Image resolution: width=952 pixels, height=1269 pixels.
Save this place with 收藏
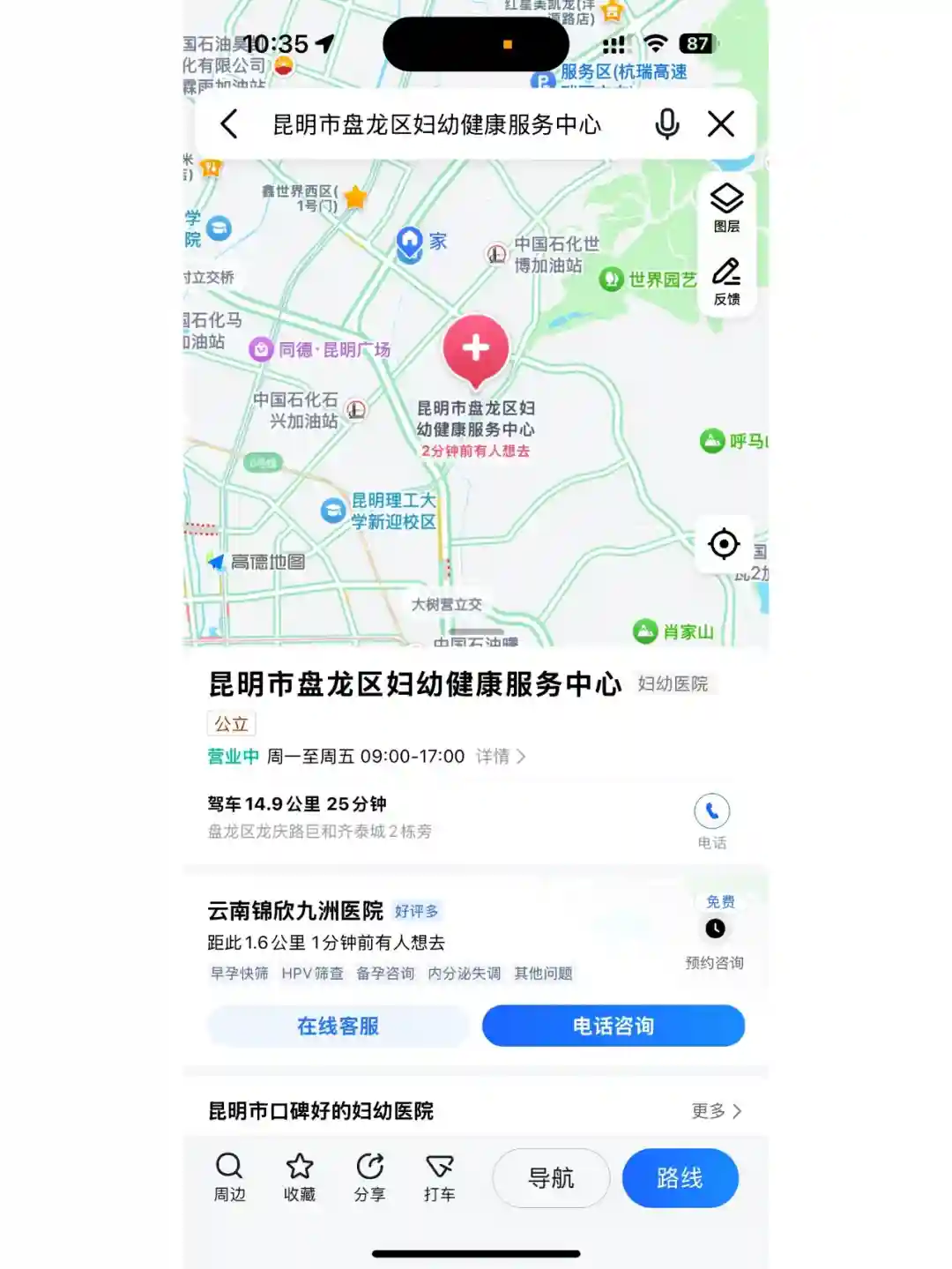pos(300,1176)
